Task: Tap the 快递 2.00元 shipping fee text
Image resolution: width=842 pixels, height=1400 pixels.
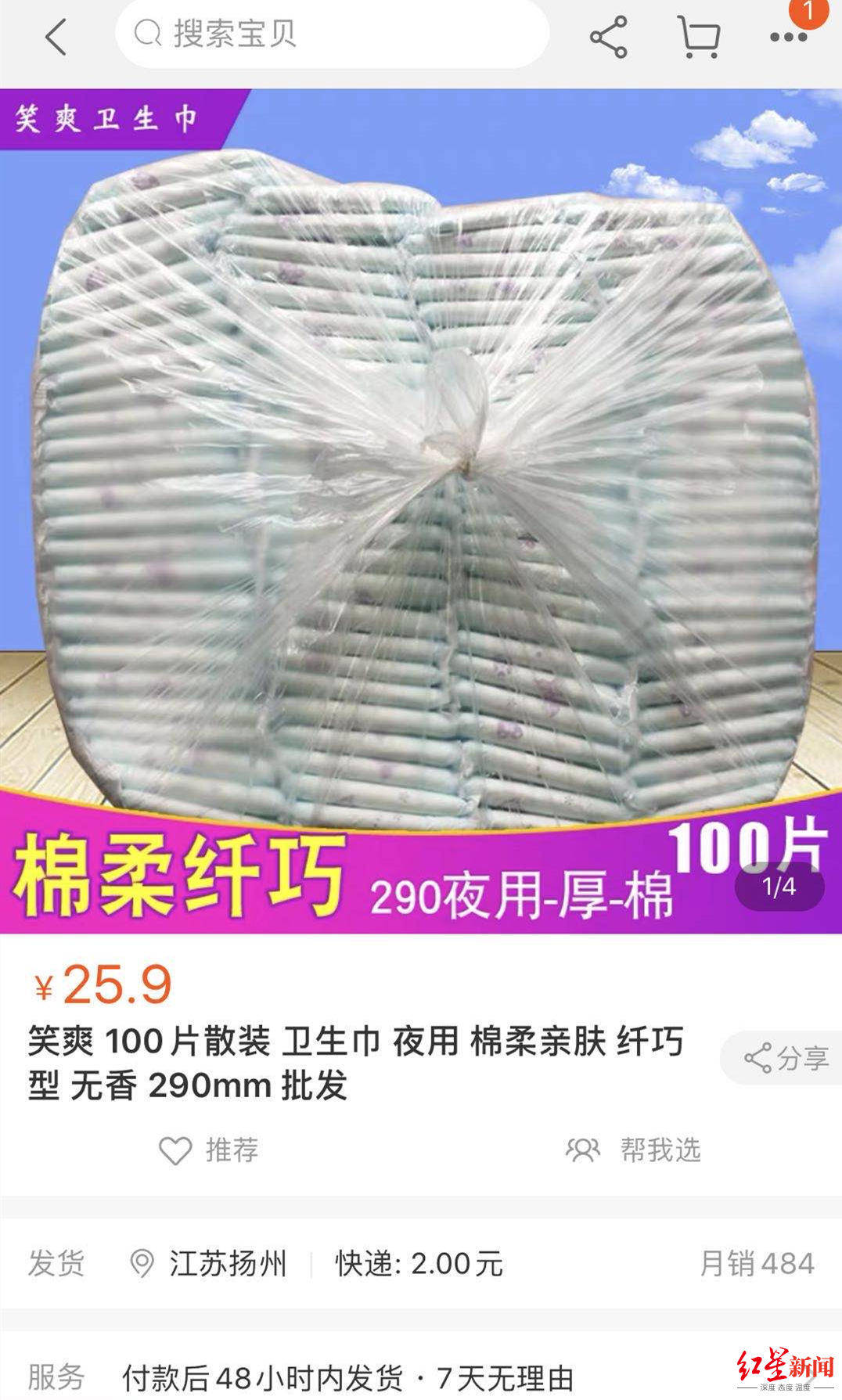Action: [419, 1260]
